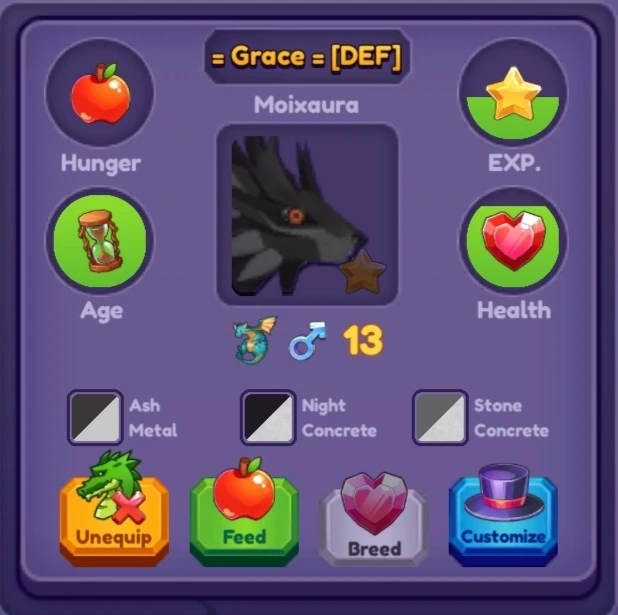Viewport: 618px width, 615px height.
Task: Select the Ash Metal color swatch
Action: click(x=96, y=418)
